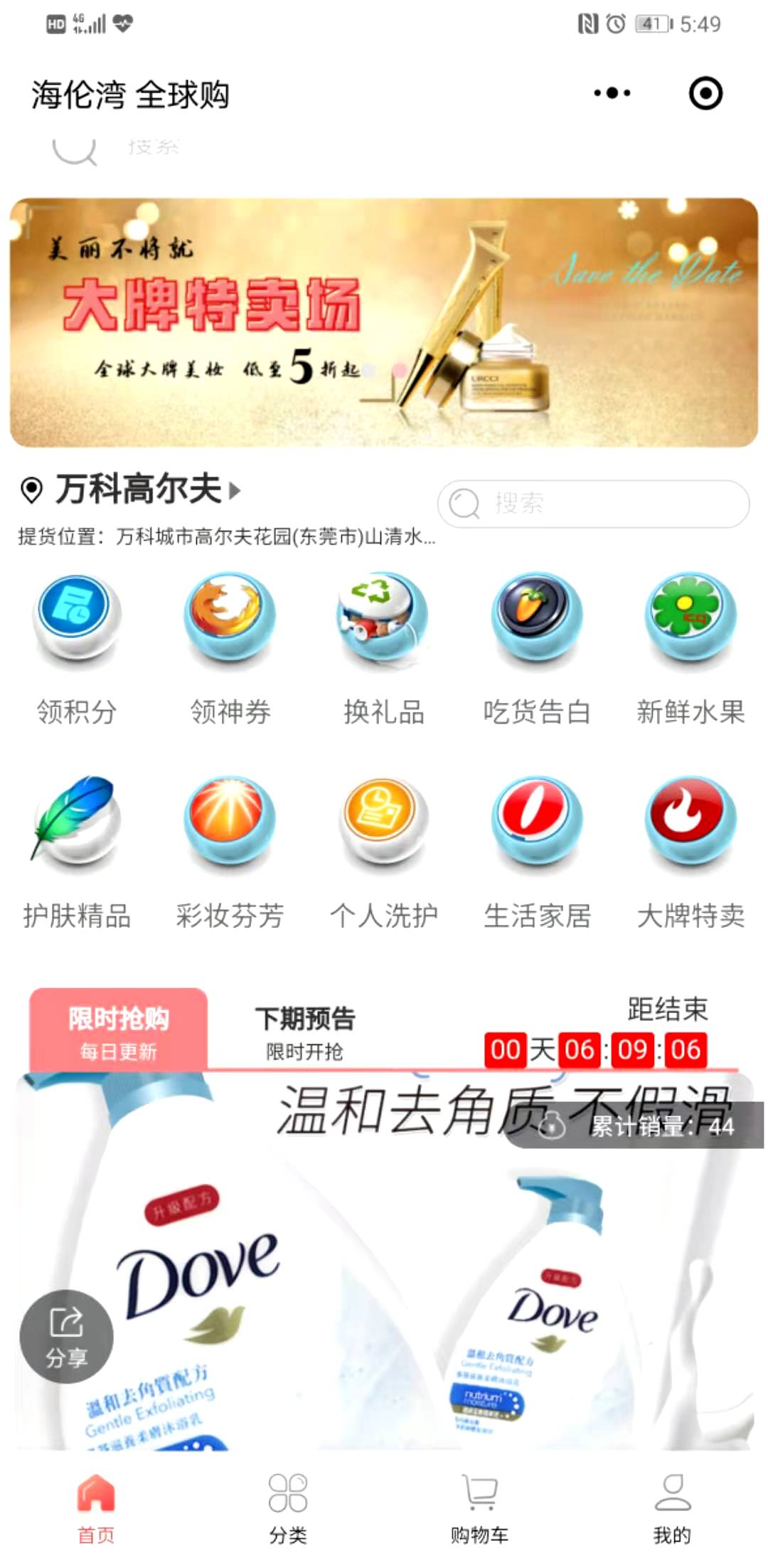Open 领积分 to collect points
The height and width of the screenshot is (1568, 768).
77,649
